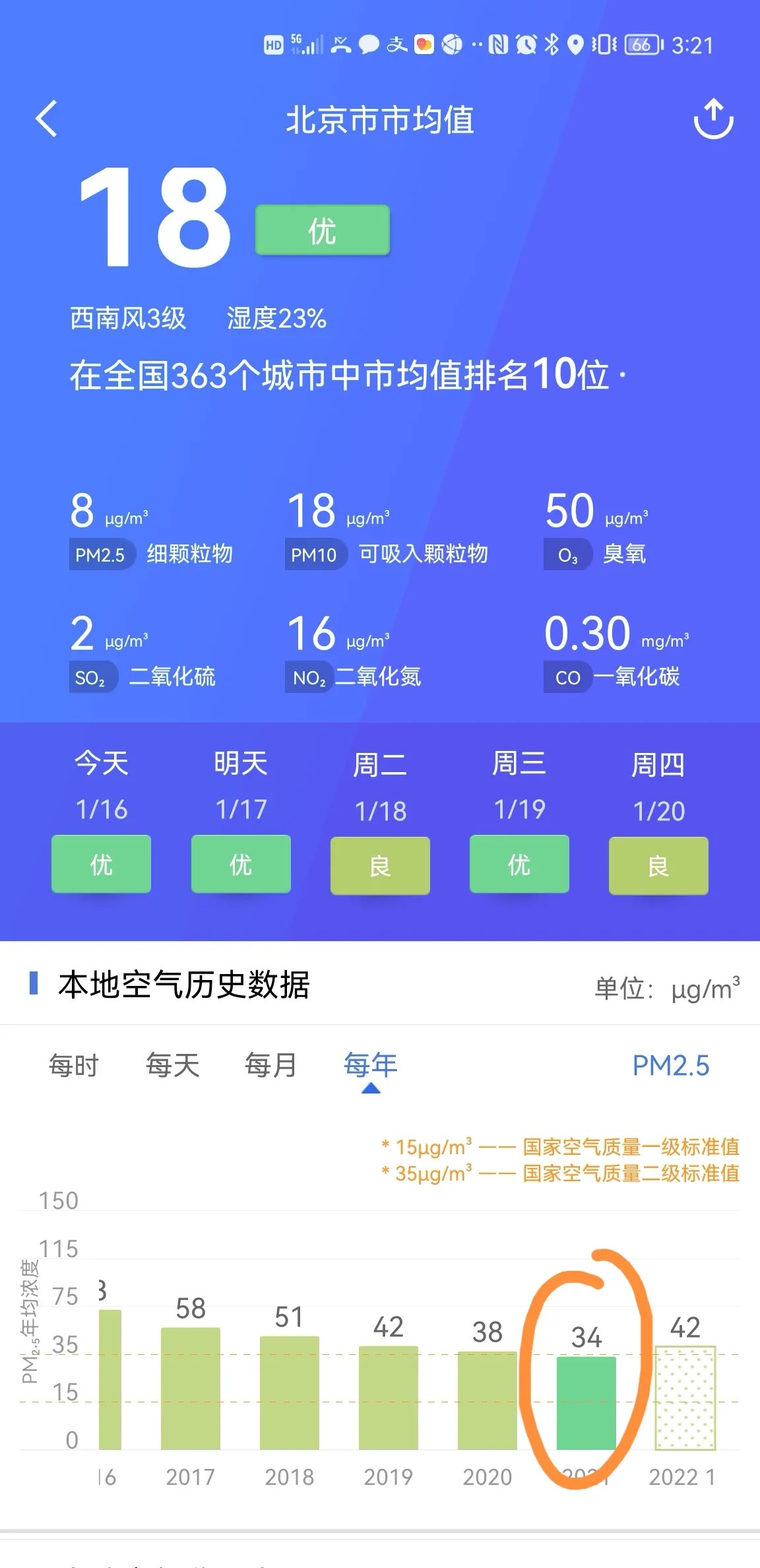This screenshot has width=760, height=1568.
Task: Select the 每月 monthly history tab
Action: click(x=270, y=1065)
